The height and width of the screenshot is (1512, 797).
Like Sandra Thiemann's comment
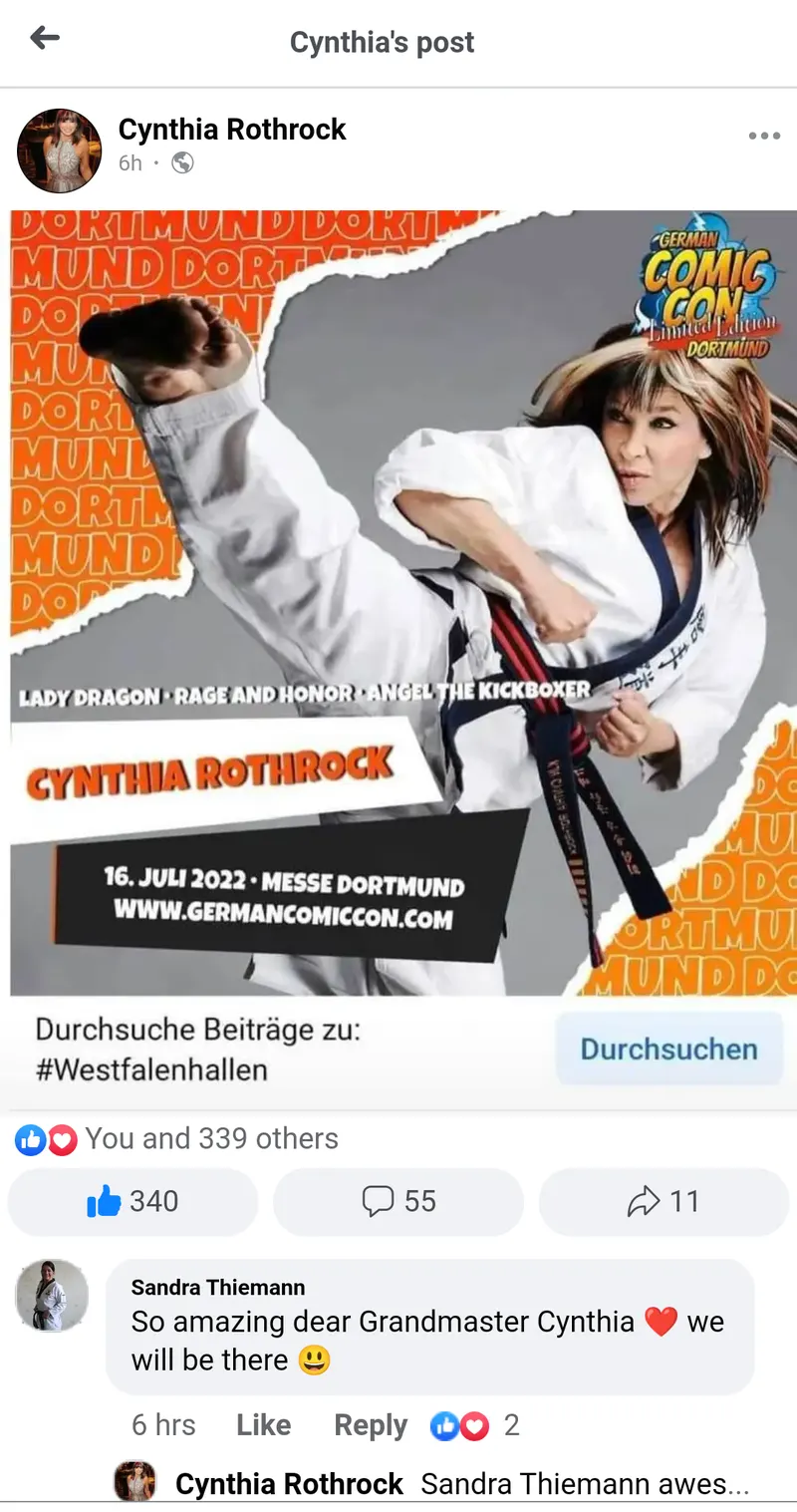(x=263, y=1425)
